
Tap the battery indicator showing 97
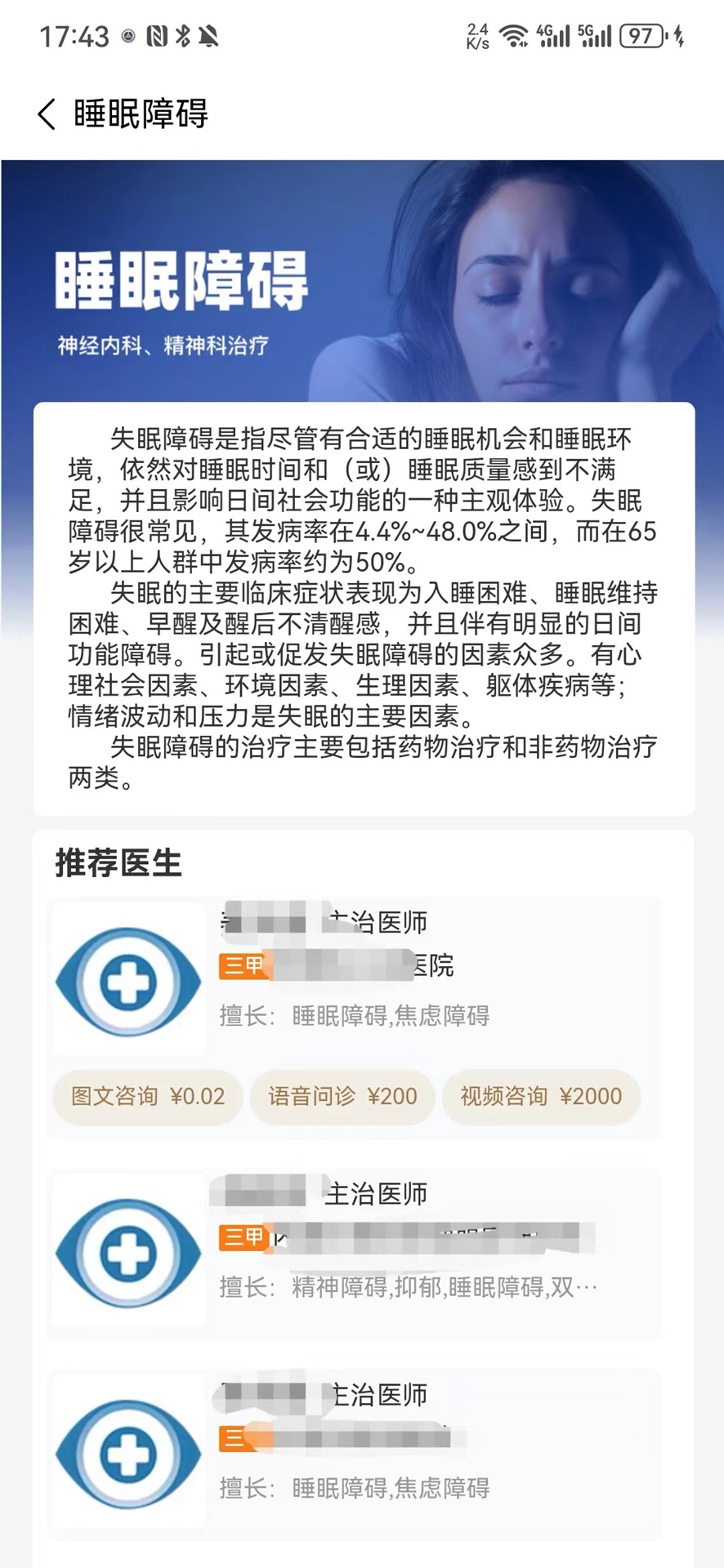[x=641, y=35]
